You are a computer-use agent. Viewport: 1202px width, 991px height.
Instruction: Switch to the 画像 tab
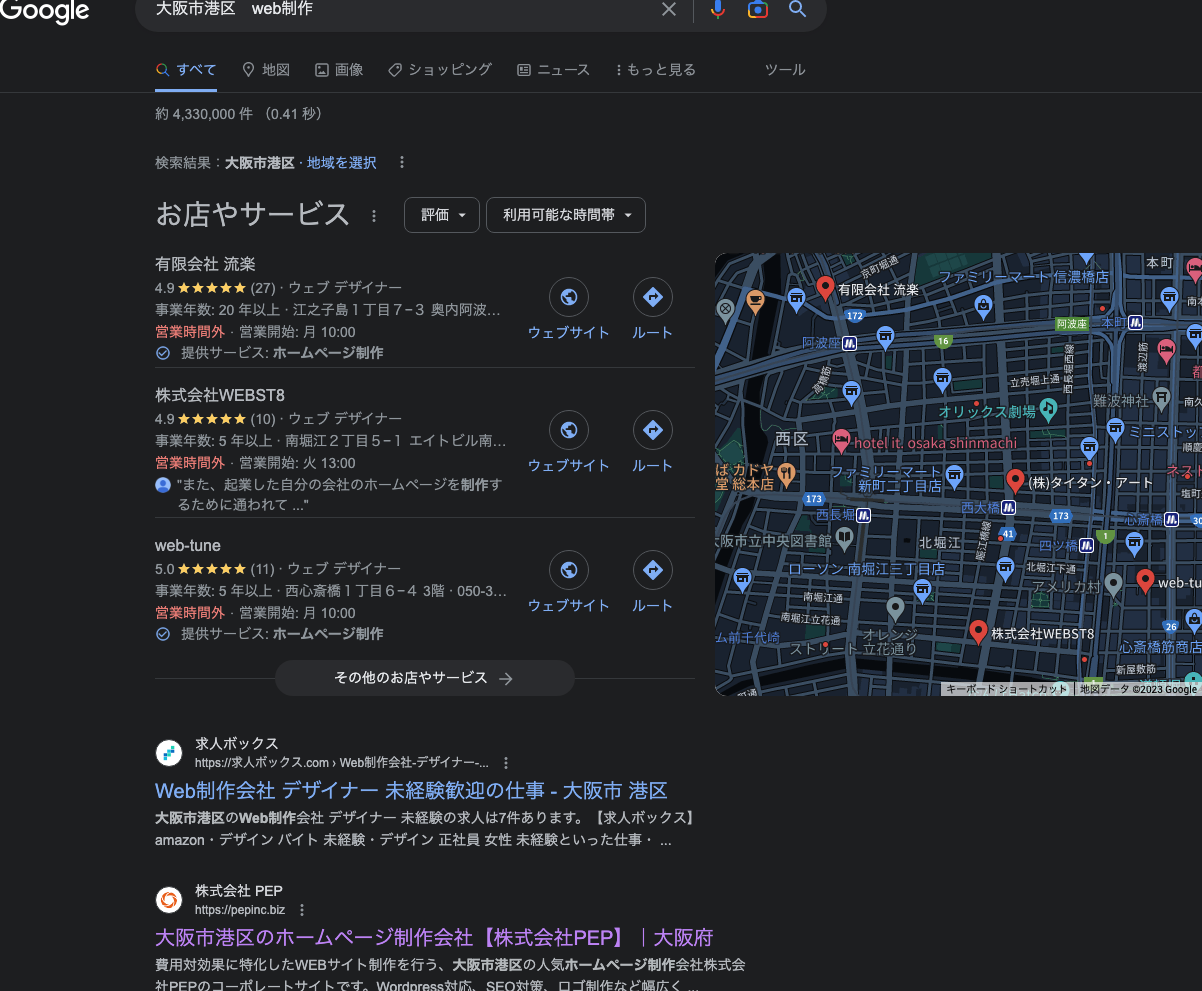(339, 70)
